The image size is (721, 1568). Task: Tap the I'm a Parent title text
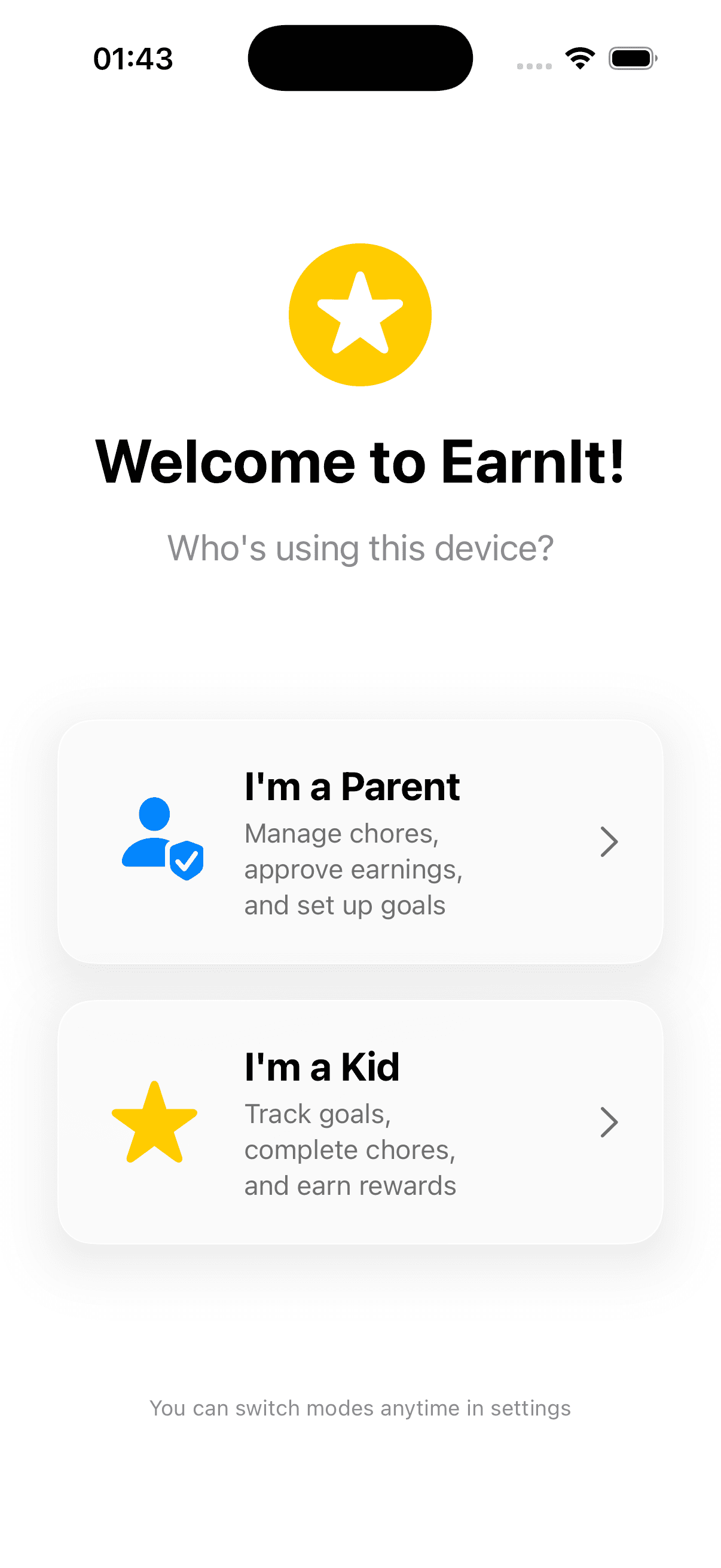coord(352,786)
